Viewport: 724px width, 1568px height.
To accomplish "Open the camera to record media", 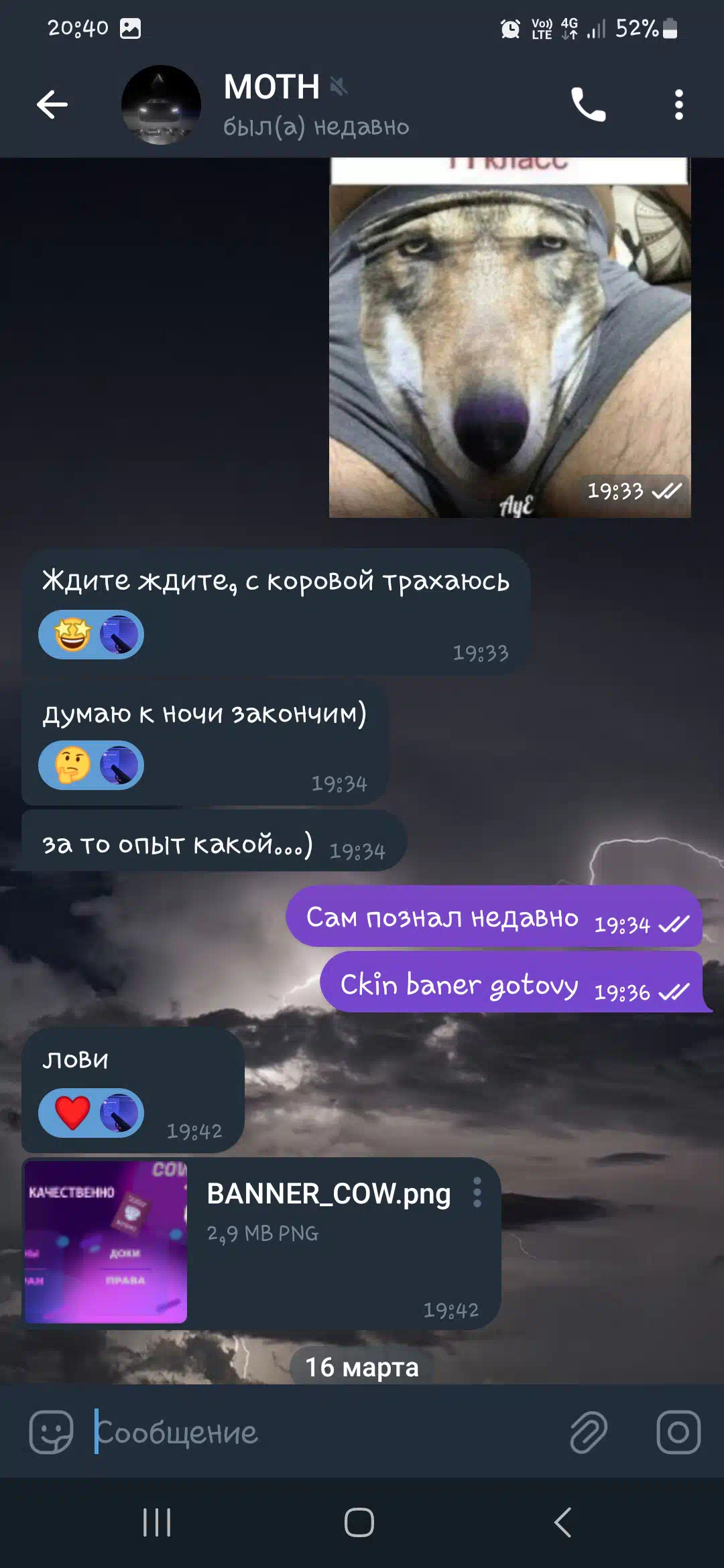I will coord(678,1432).
